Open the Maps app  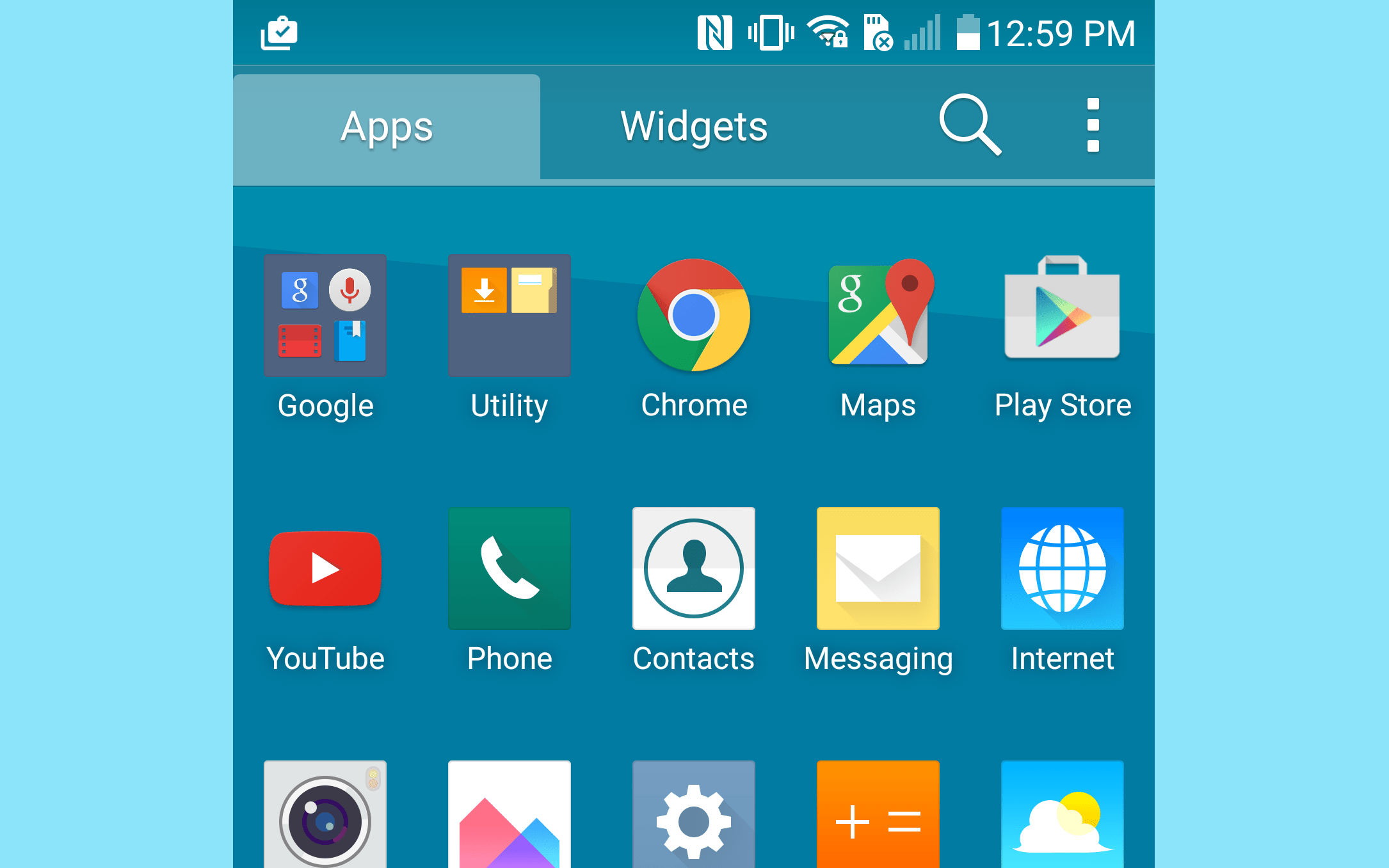click(x=878, y=315)
